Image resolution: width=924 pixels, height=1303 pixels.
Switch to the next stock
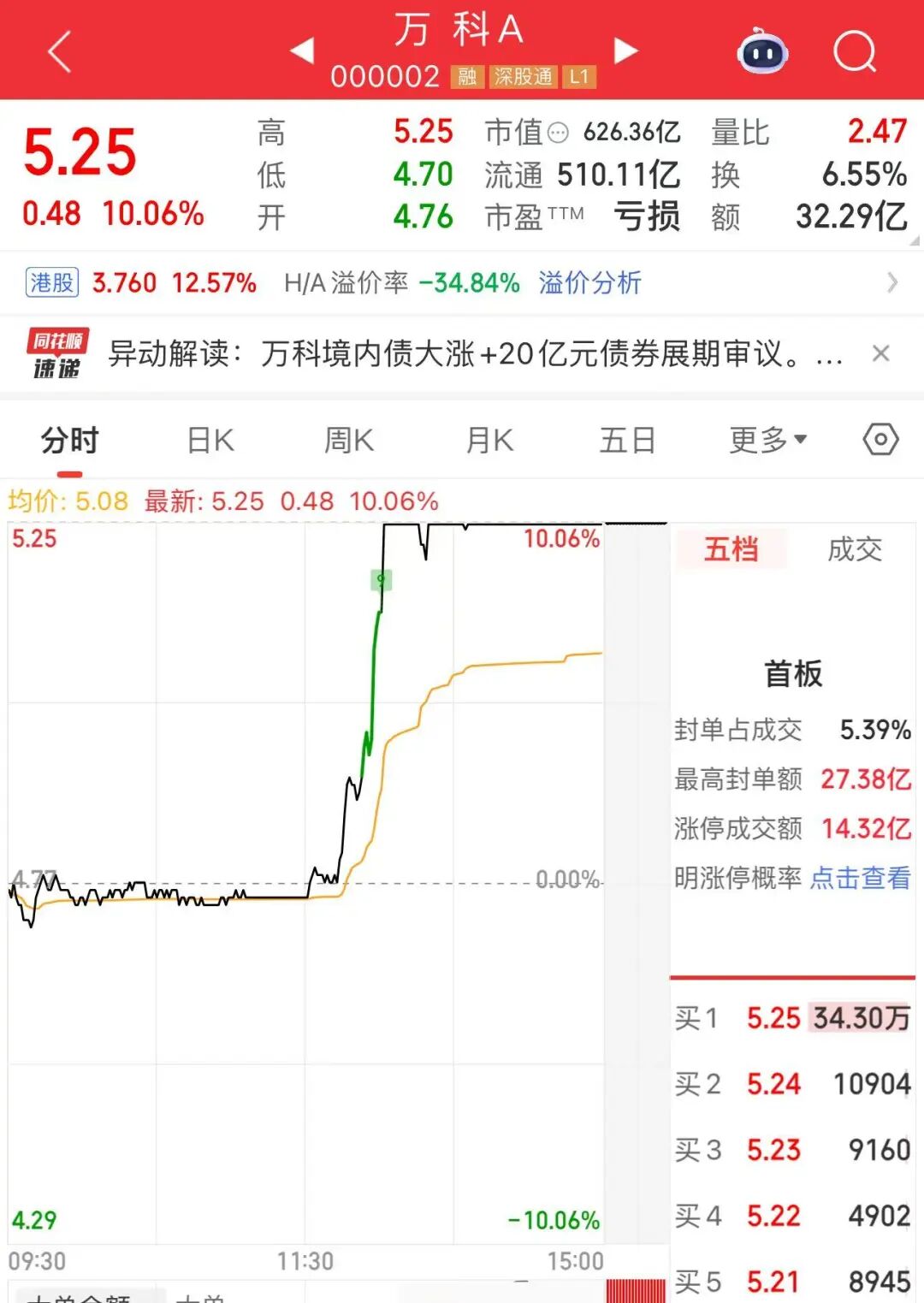pyautogui.click(x=626, y=50)
